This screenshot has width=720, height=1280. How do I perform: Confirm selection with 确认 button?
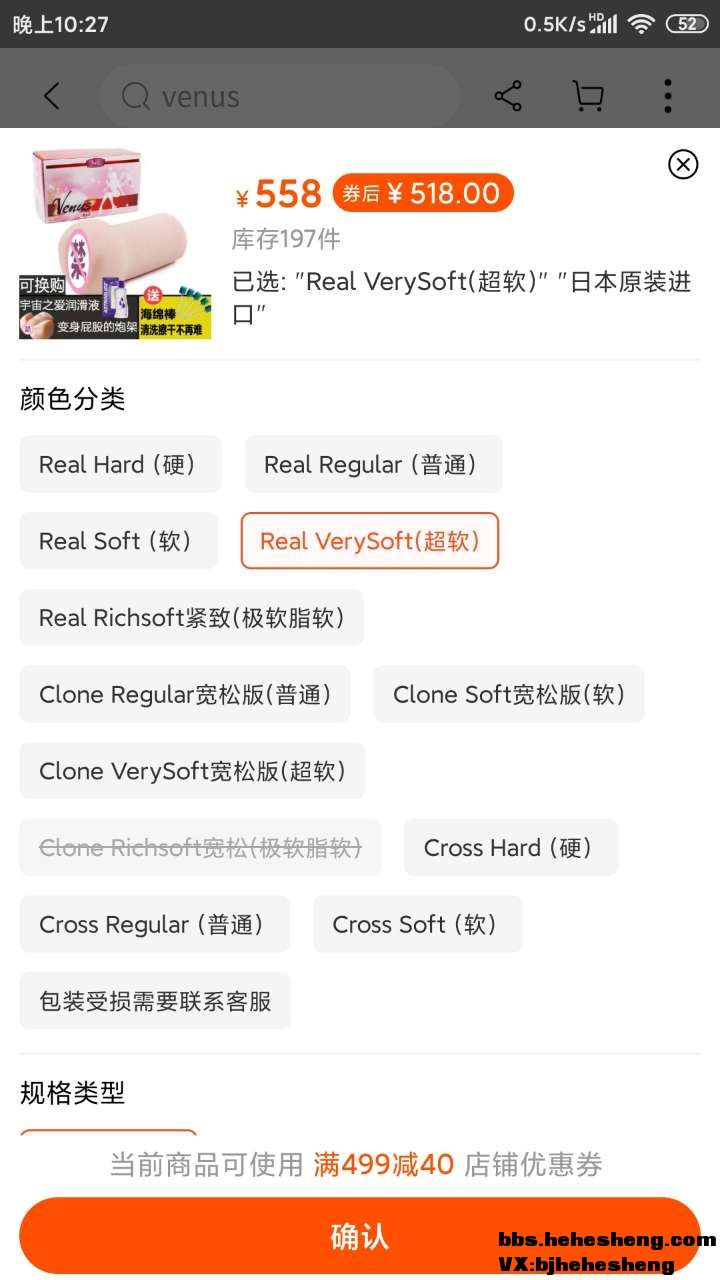360,1236
